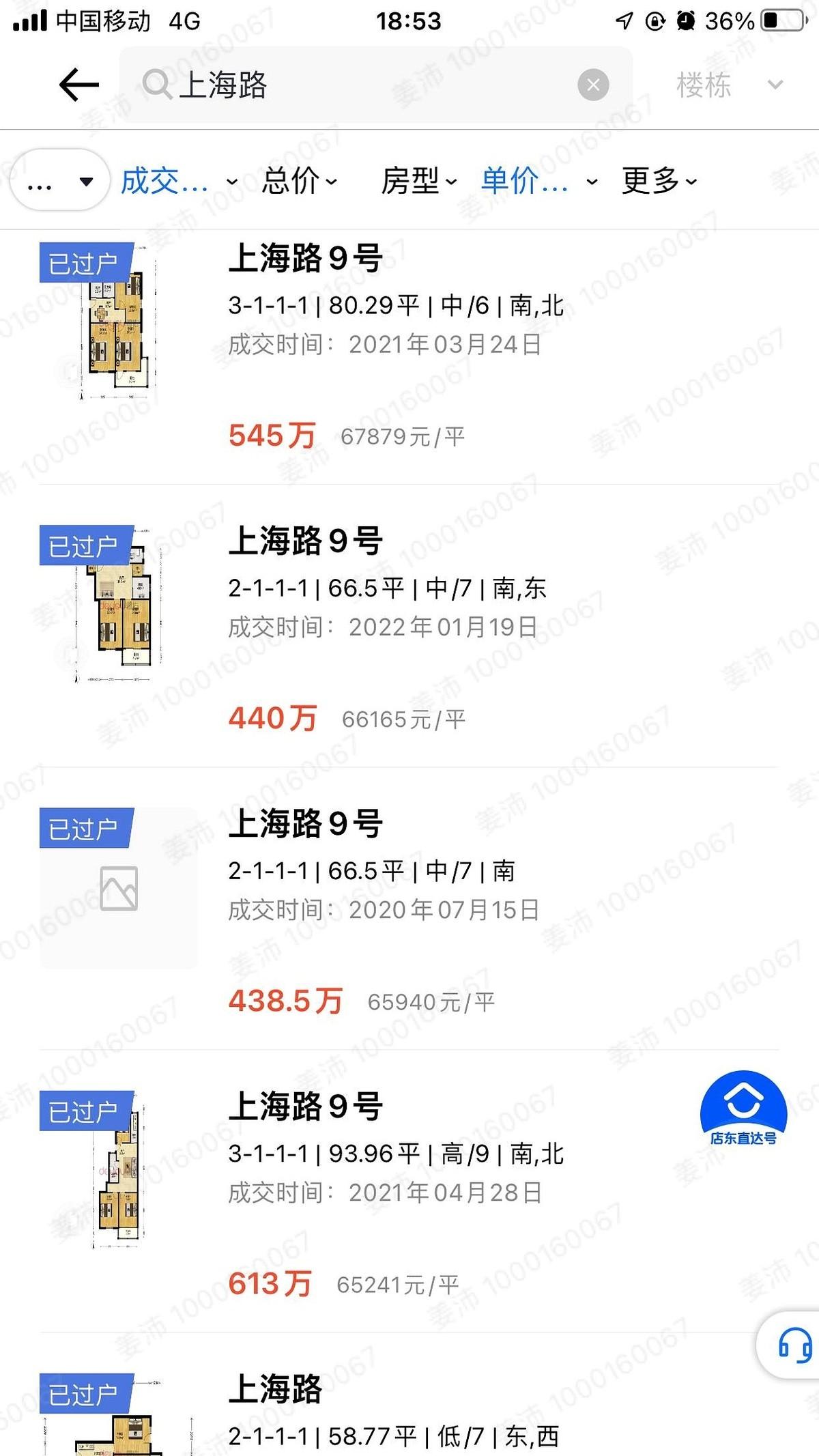Tap the 已过户 badge on the top listing
The width and height of the screenshot is (819, 1456).
tap(85, 259)
